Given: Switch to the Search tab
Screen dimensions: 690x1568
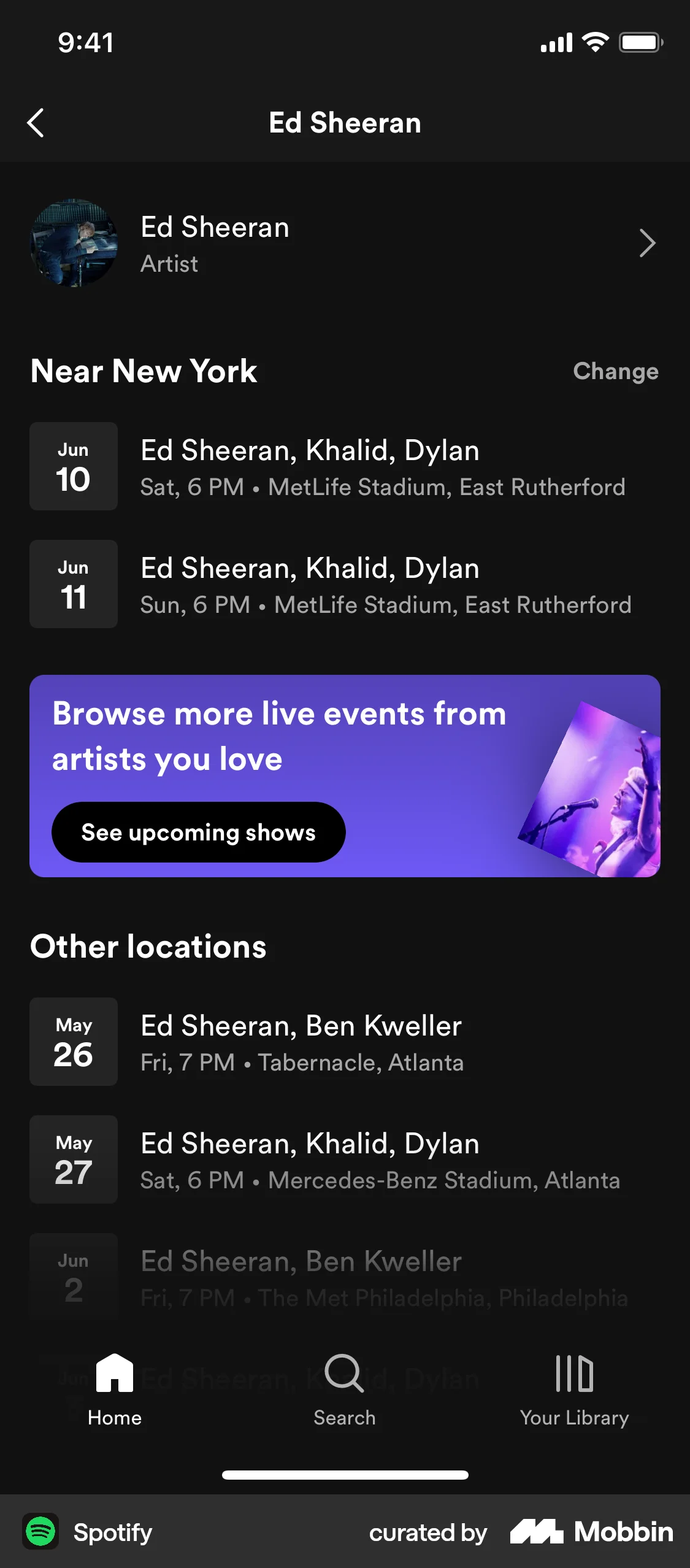Looking at the screenshot, I should point(345,1393).
